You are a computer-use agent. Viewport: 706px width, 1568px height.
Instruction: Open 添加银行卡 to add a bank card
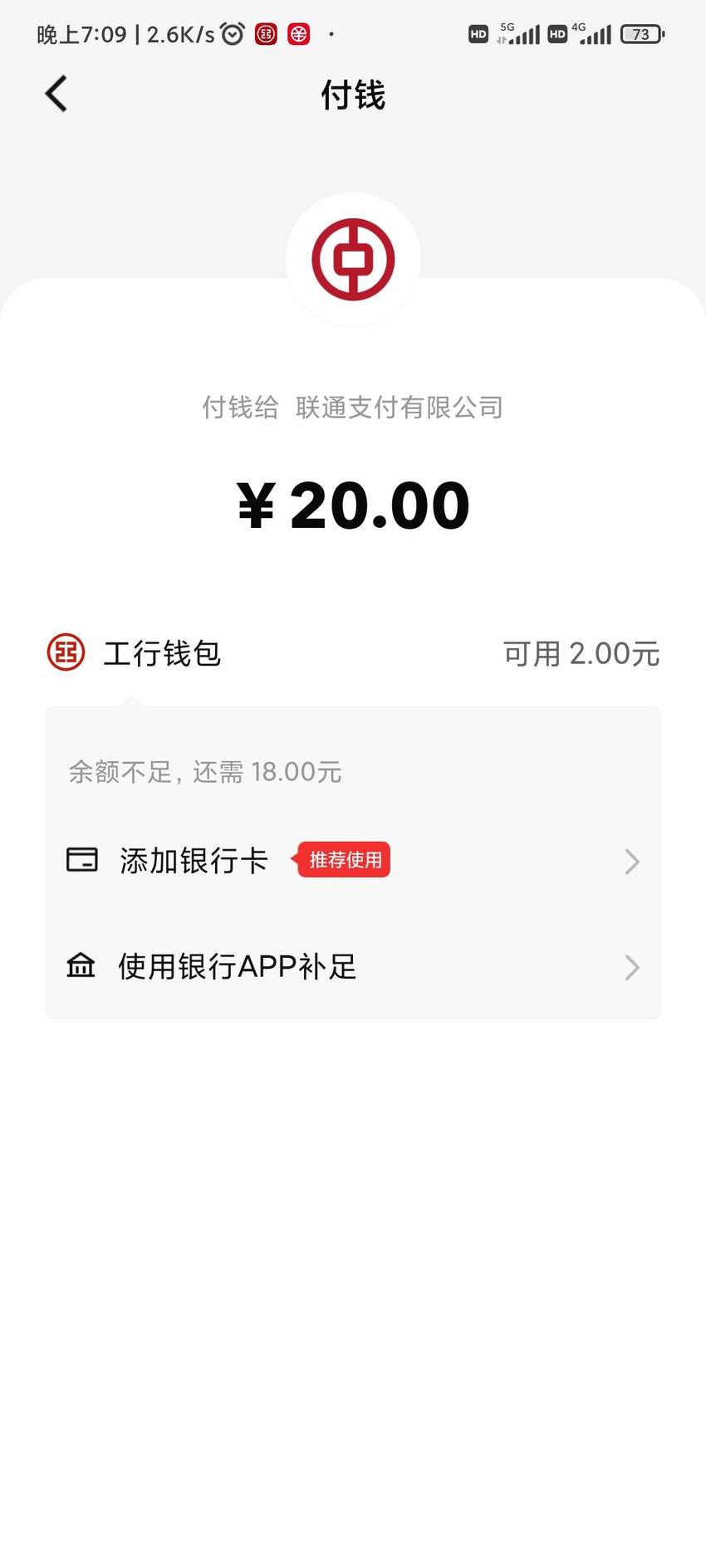coord(353,861)
